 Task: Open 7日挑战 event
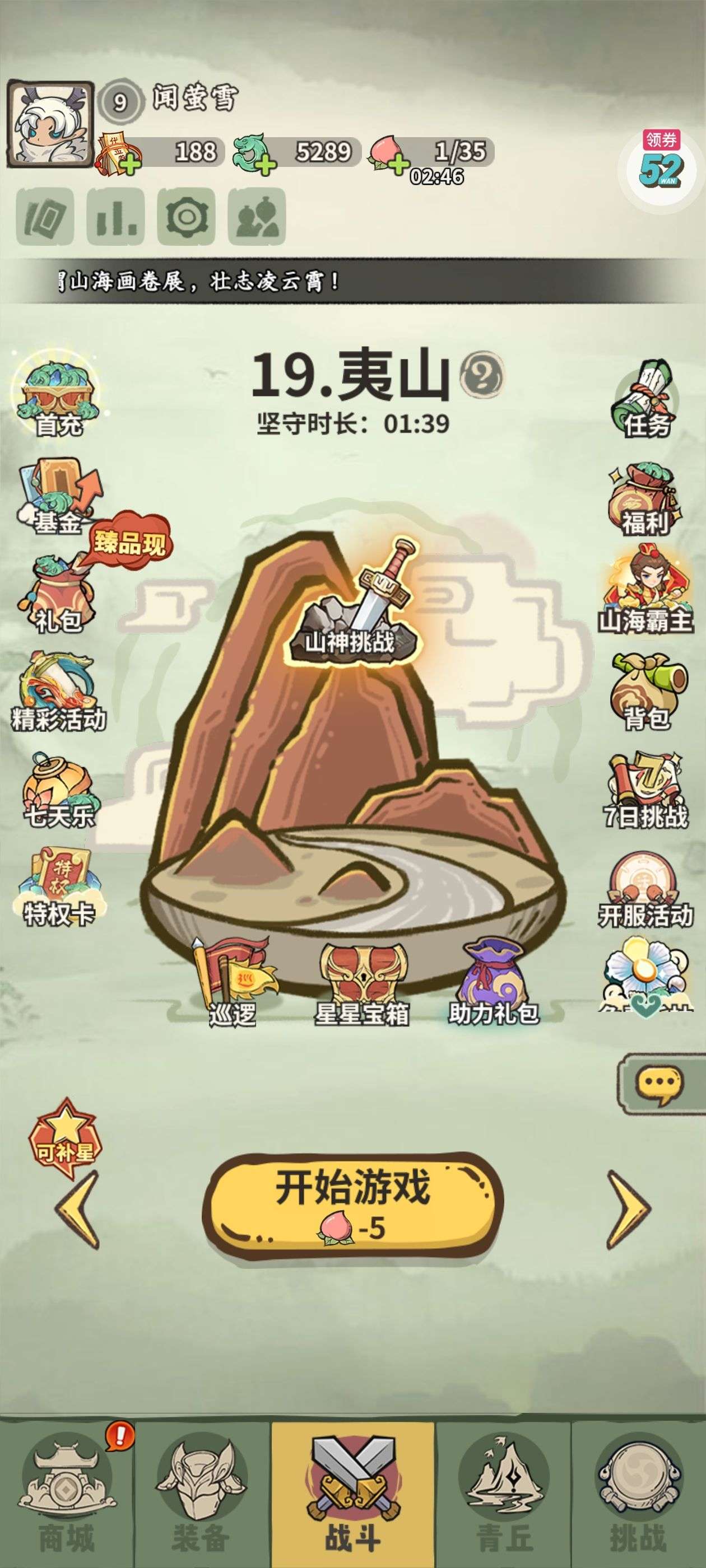(x=645, y=791)
